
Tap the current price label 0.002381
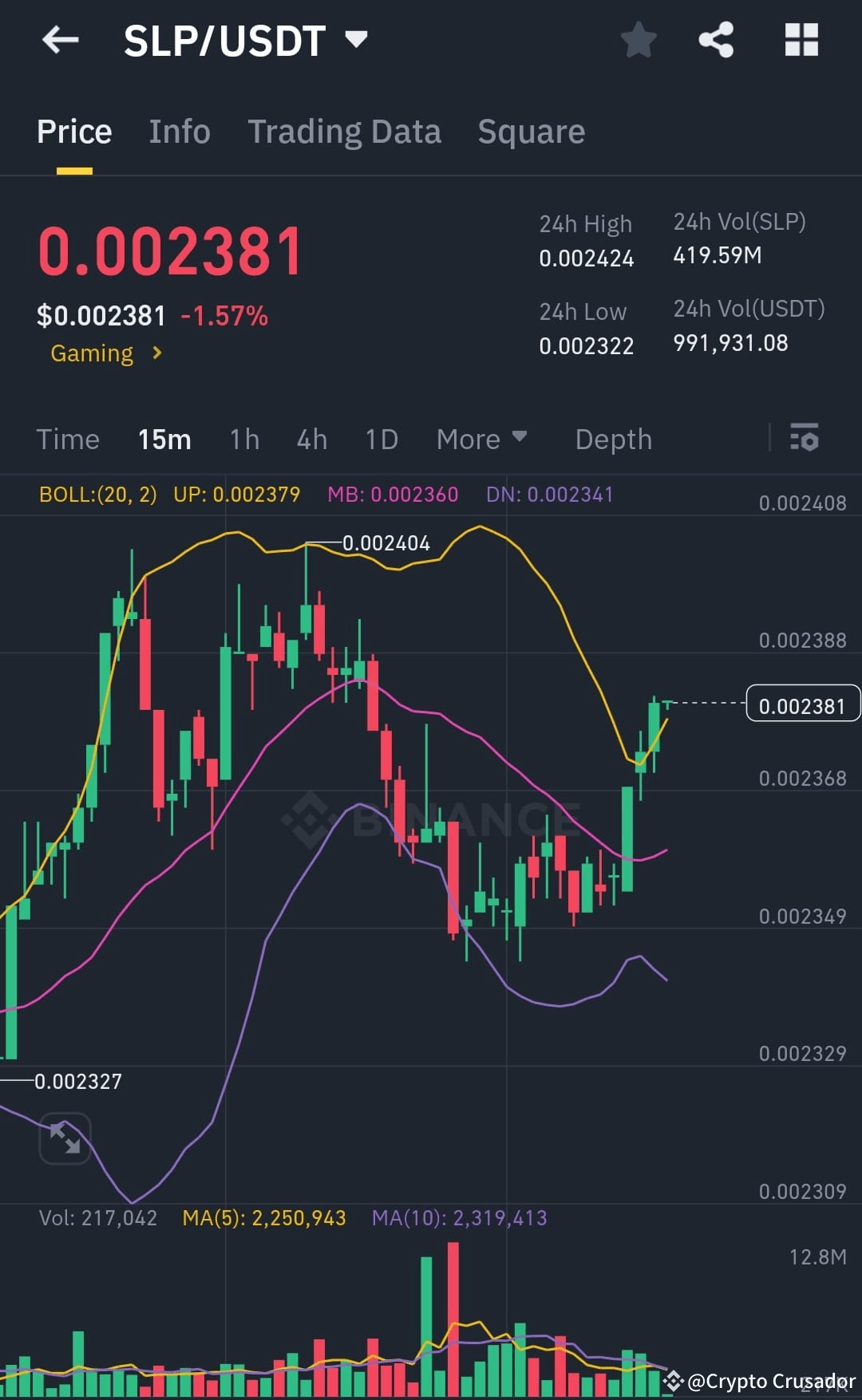point(803,704)
